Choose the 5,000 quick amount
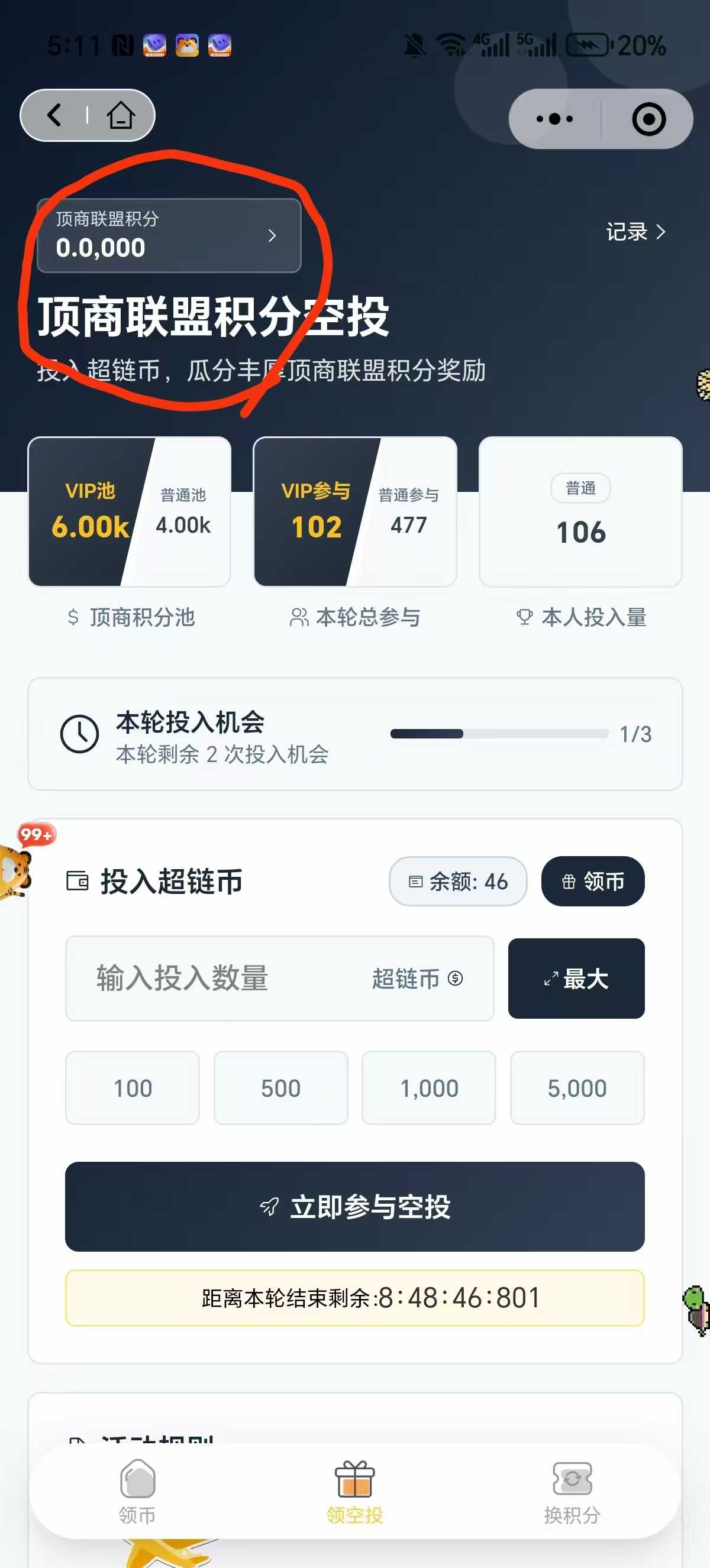The height and width of the screenshot is (1568, 710). 577,1088
